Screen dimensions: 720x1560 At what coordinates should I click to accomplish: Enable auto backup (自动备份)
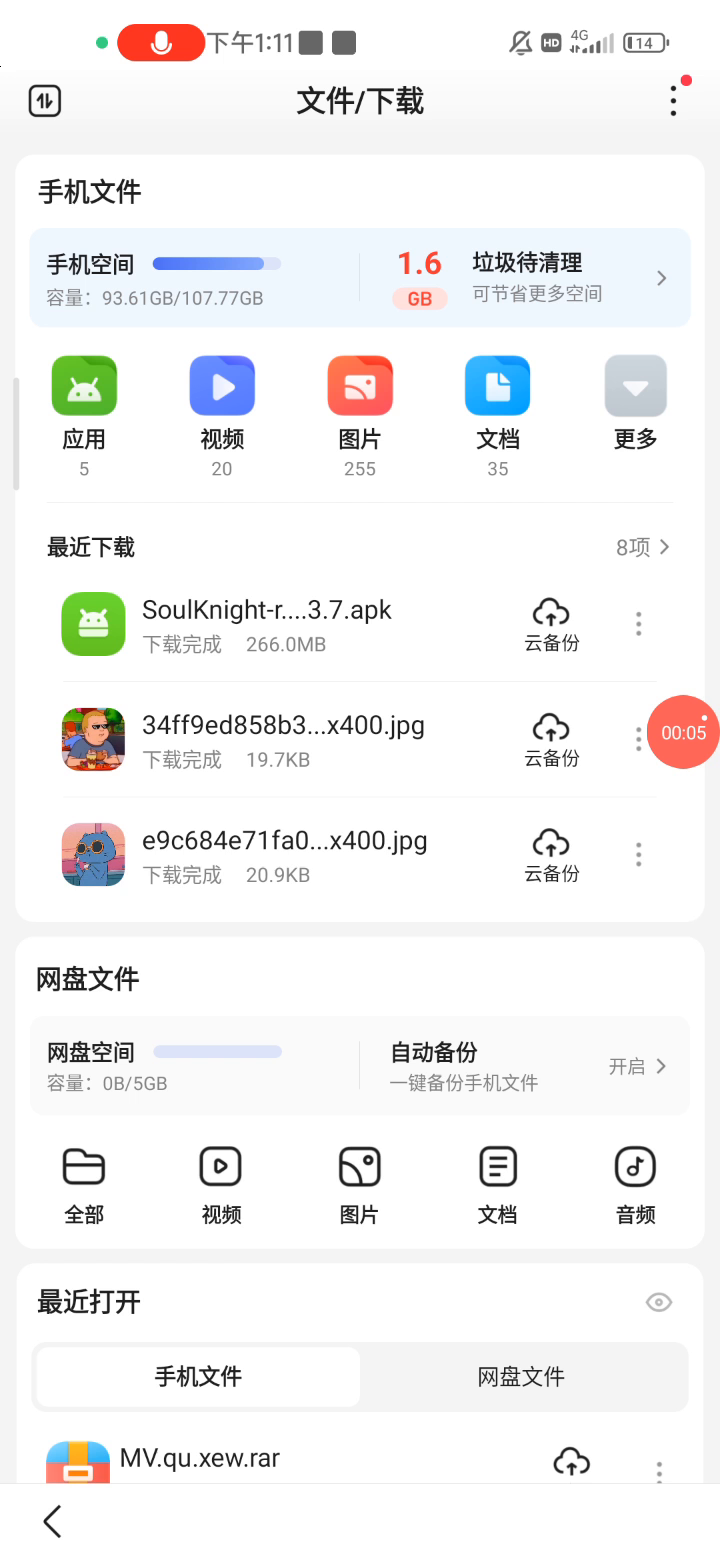point(638,1066)
